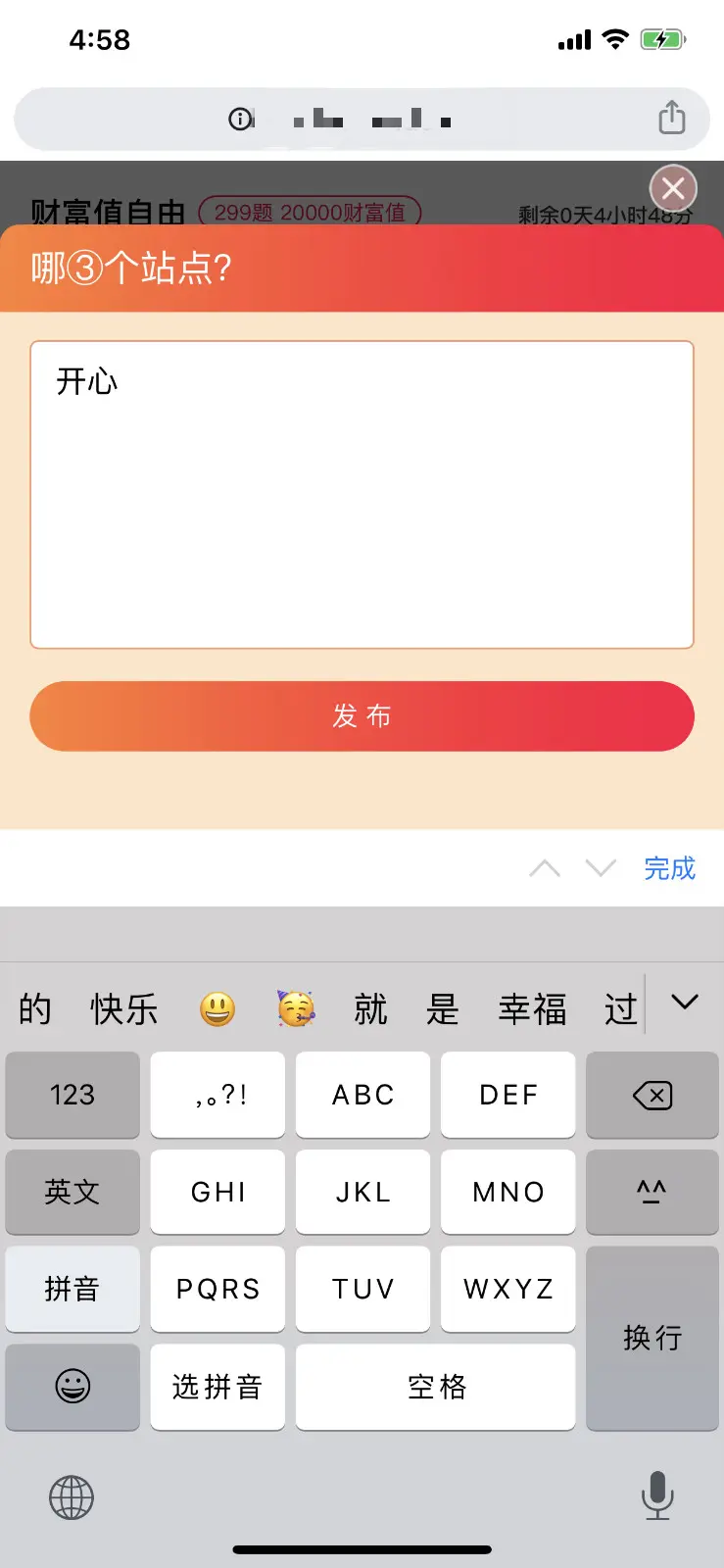Insert a line break with 换行
724x1568 pixels.
point(652,1338)
